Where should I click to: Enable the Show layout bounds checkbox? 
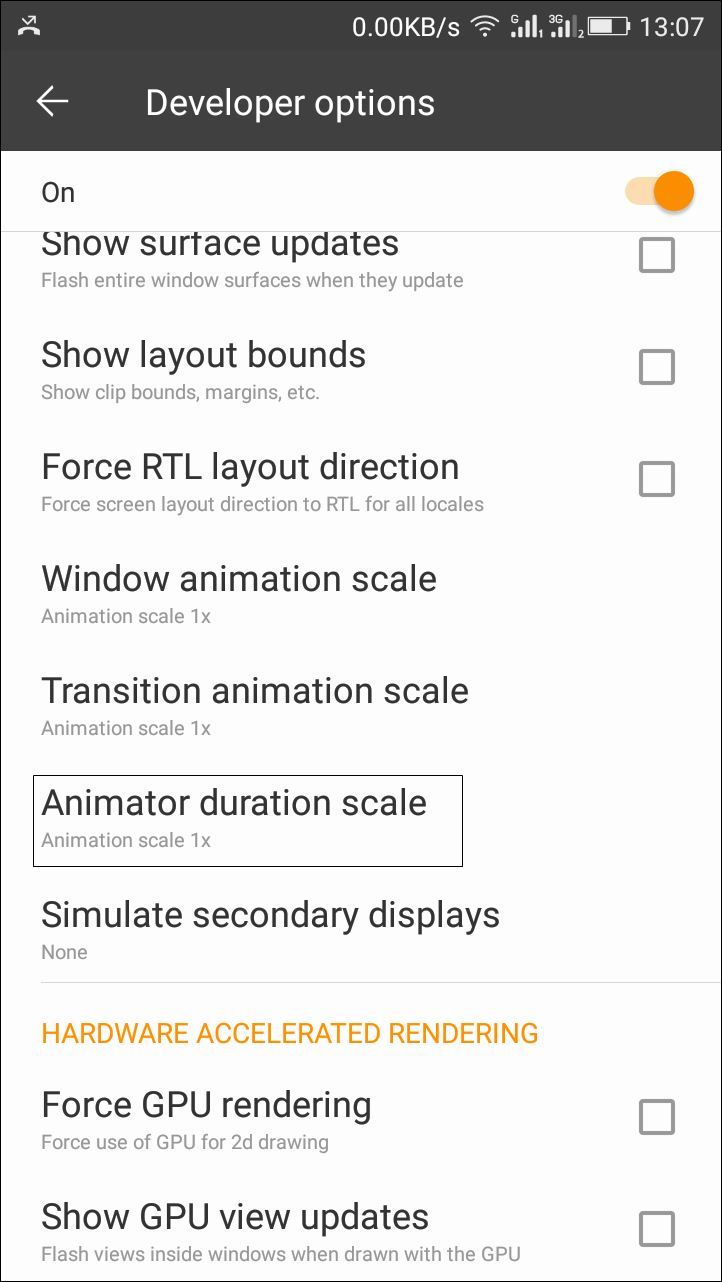coord(657,367)
